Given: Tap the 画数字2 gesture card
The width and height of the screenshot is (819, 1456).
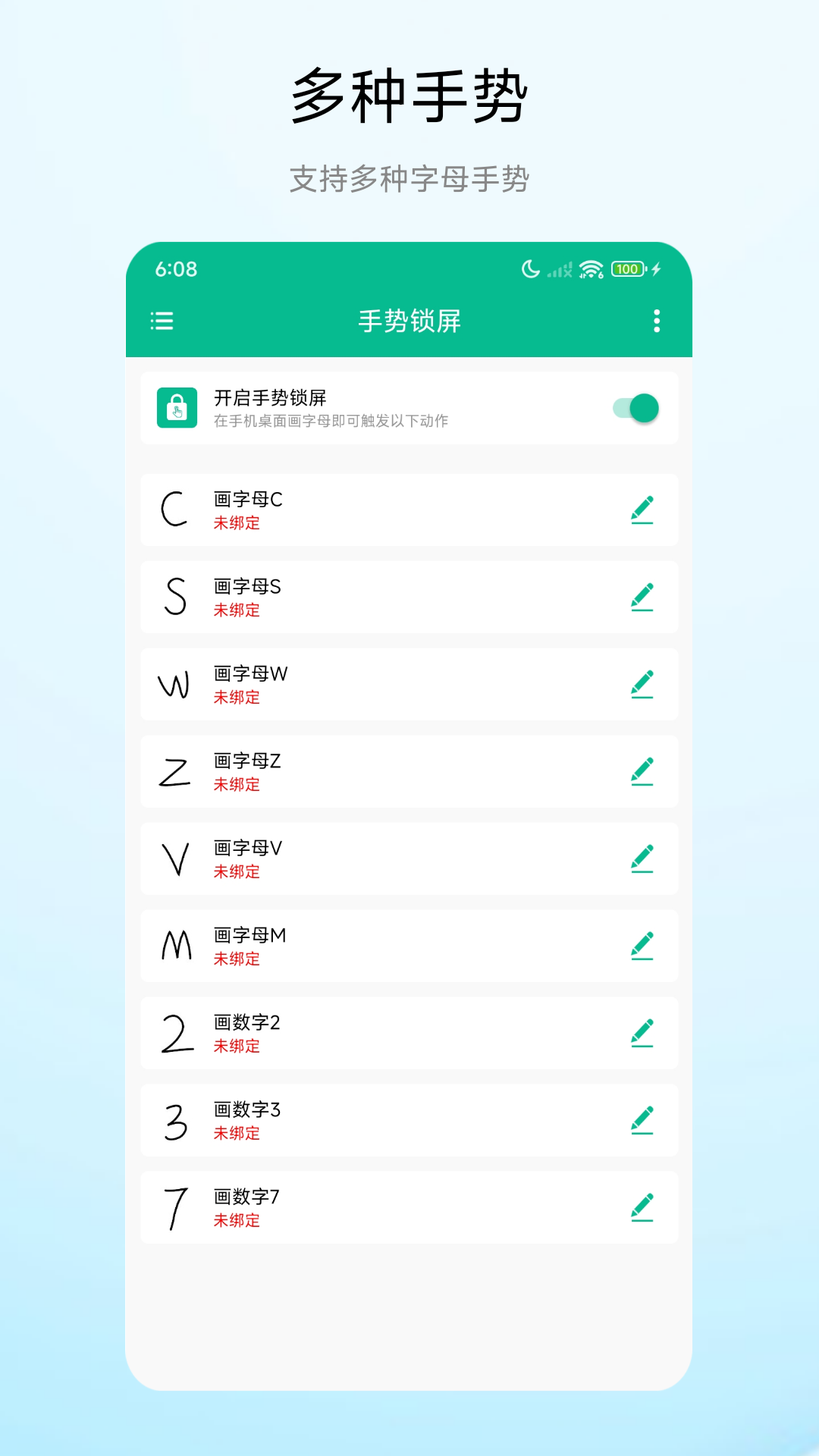Looking at the screenshot, I should pos(409,1033).
